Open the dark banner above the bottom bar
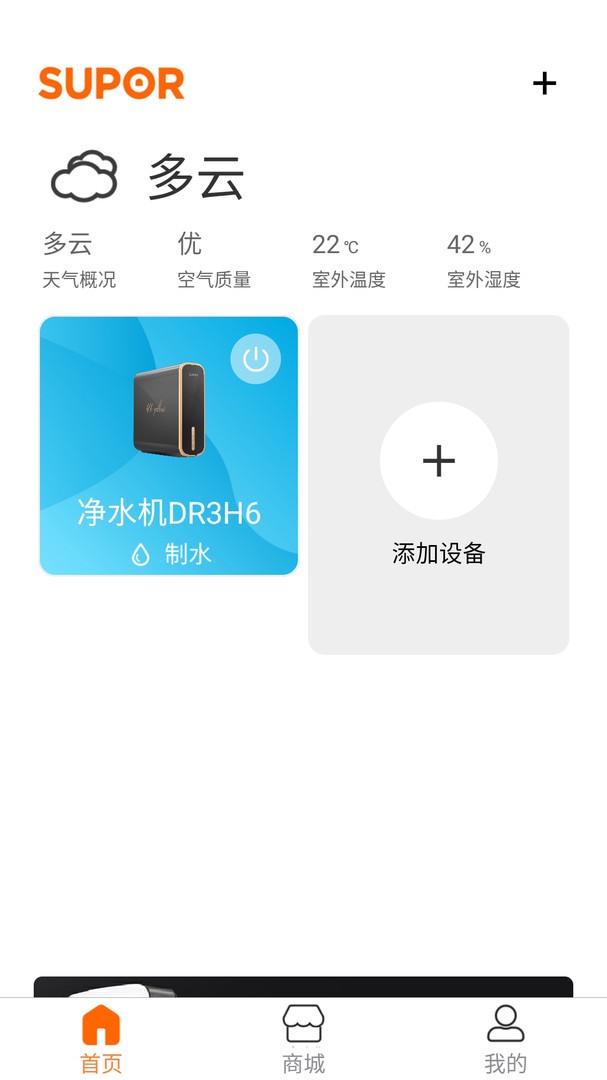This screenshot has height=1080, width=607. coord(303,987)
